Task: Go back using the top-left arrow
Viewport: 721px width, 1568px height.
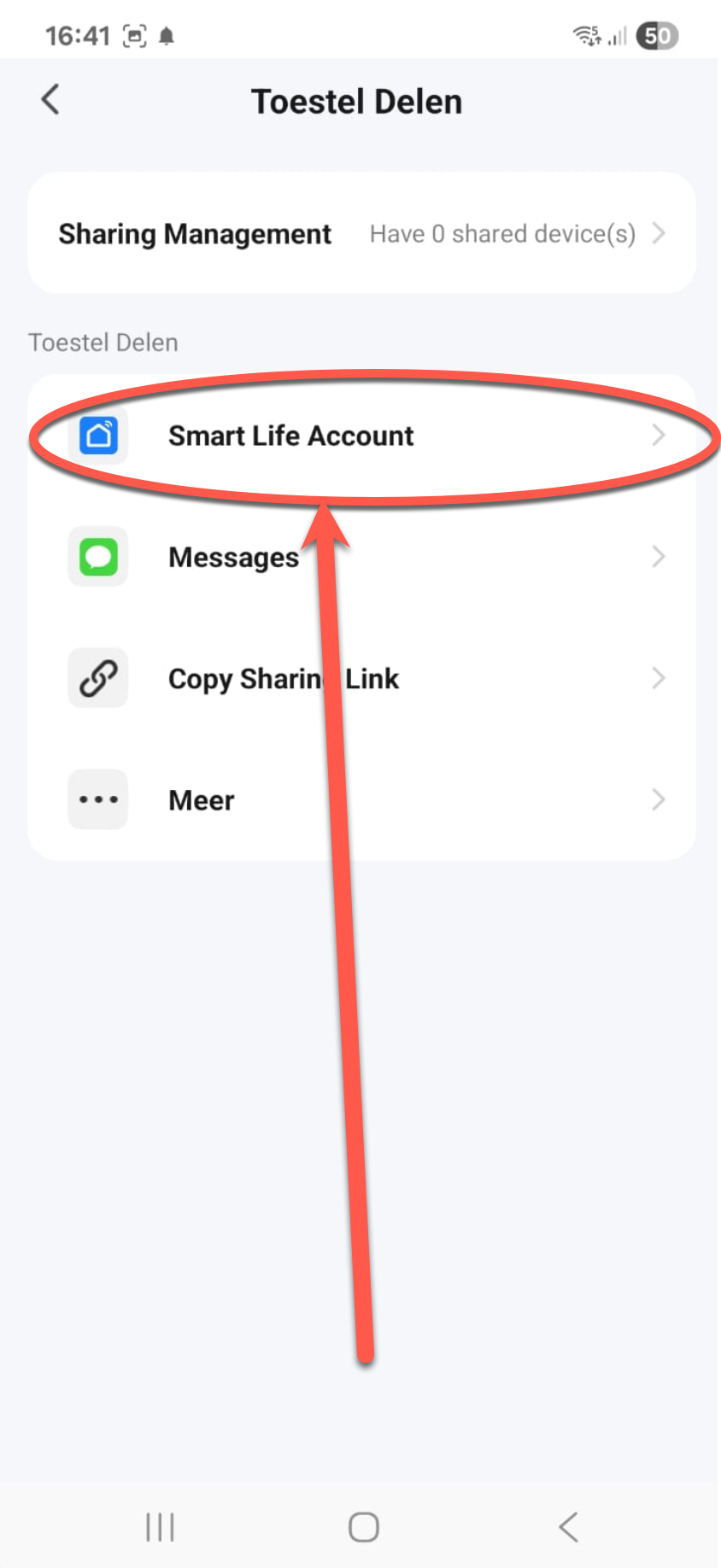Action: pyautogui.click(x=50, y=100)
